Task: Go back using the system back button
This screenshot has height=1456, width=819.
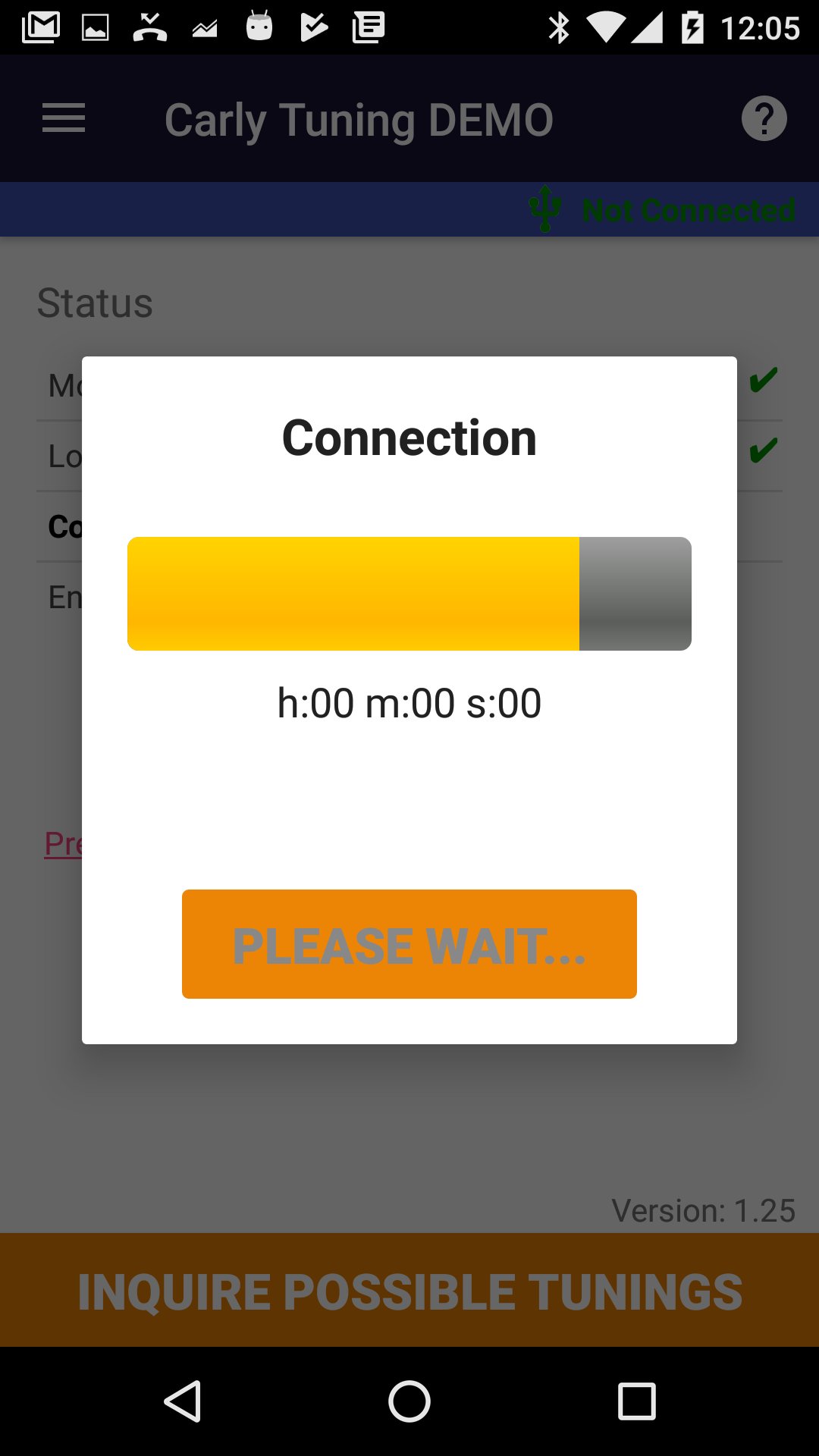Action: click(x=183, y=1401)
